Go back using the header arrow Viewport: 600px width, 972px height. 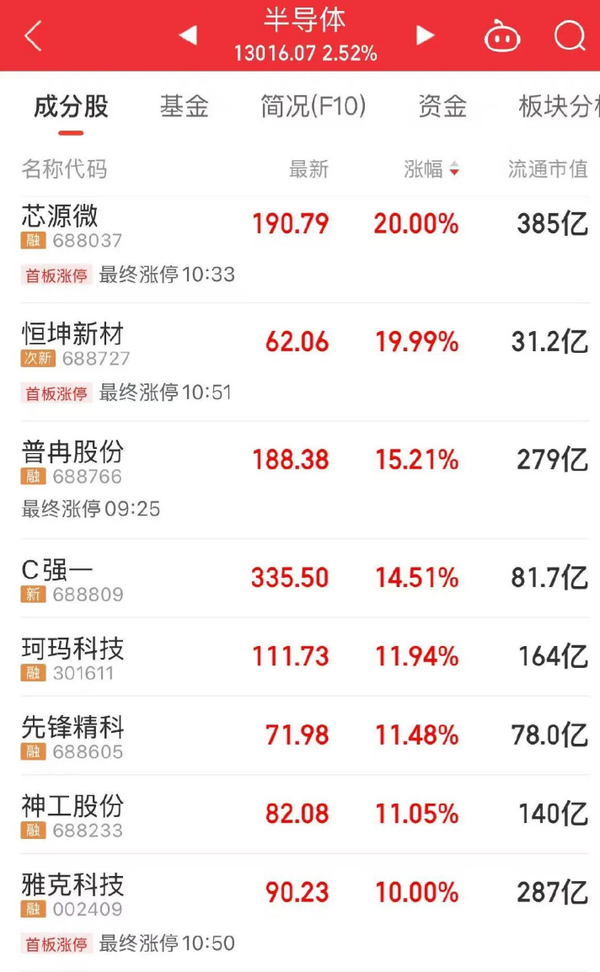pyautogui.click(x=33, y=37)
